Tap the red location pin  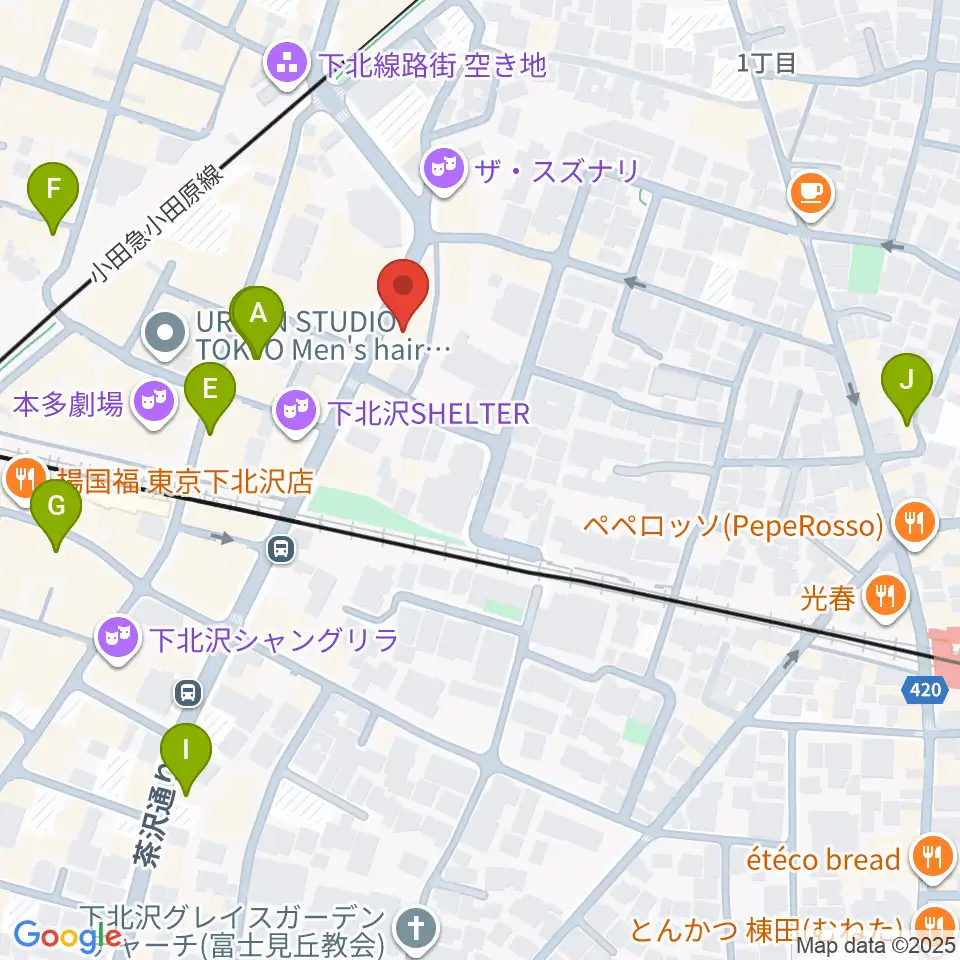pyautogui.click(x=403, y=288)
